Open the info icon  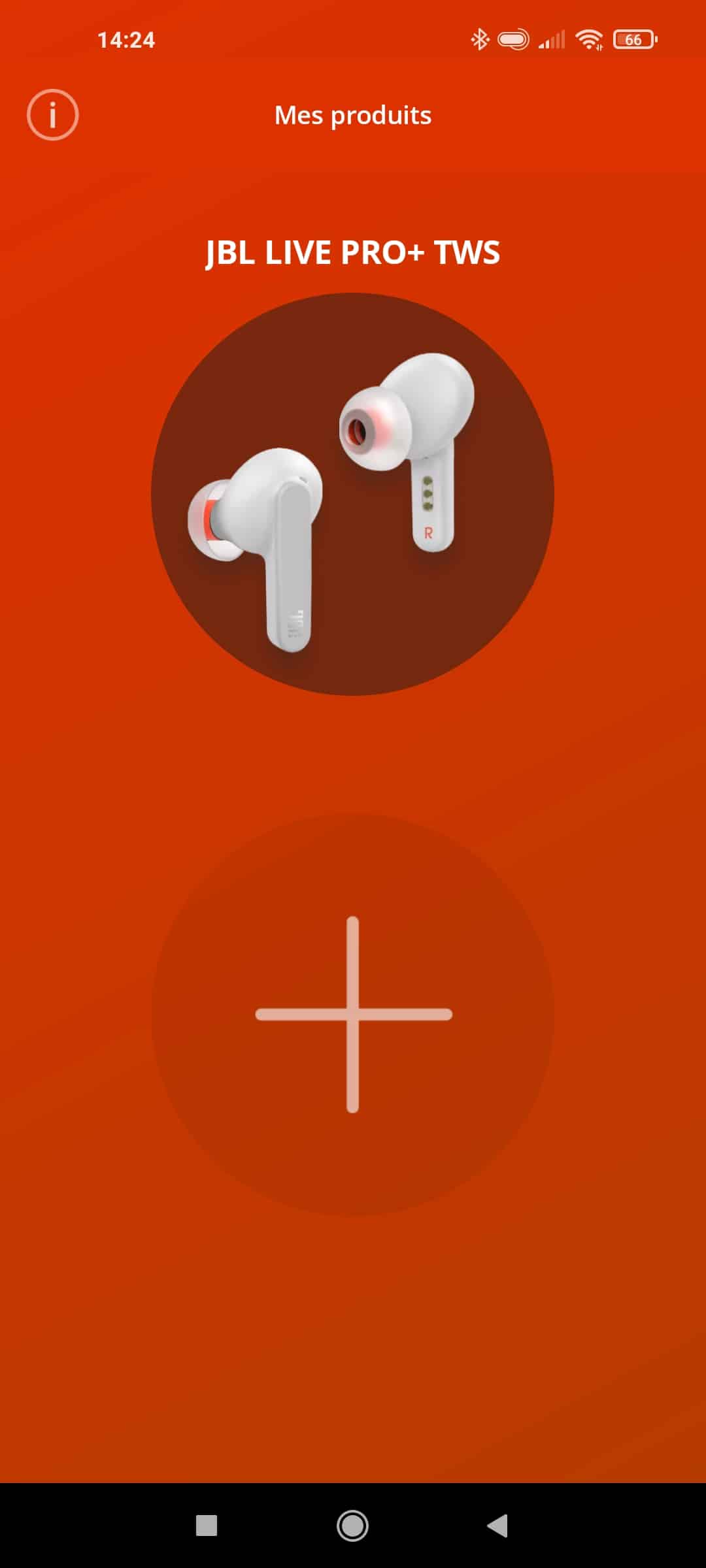tap(52, 115)
